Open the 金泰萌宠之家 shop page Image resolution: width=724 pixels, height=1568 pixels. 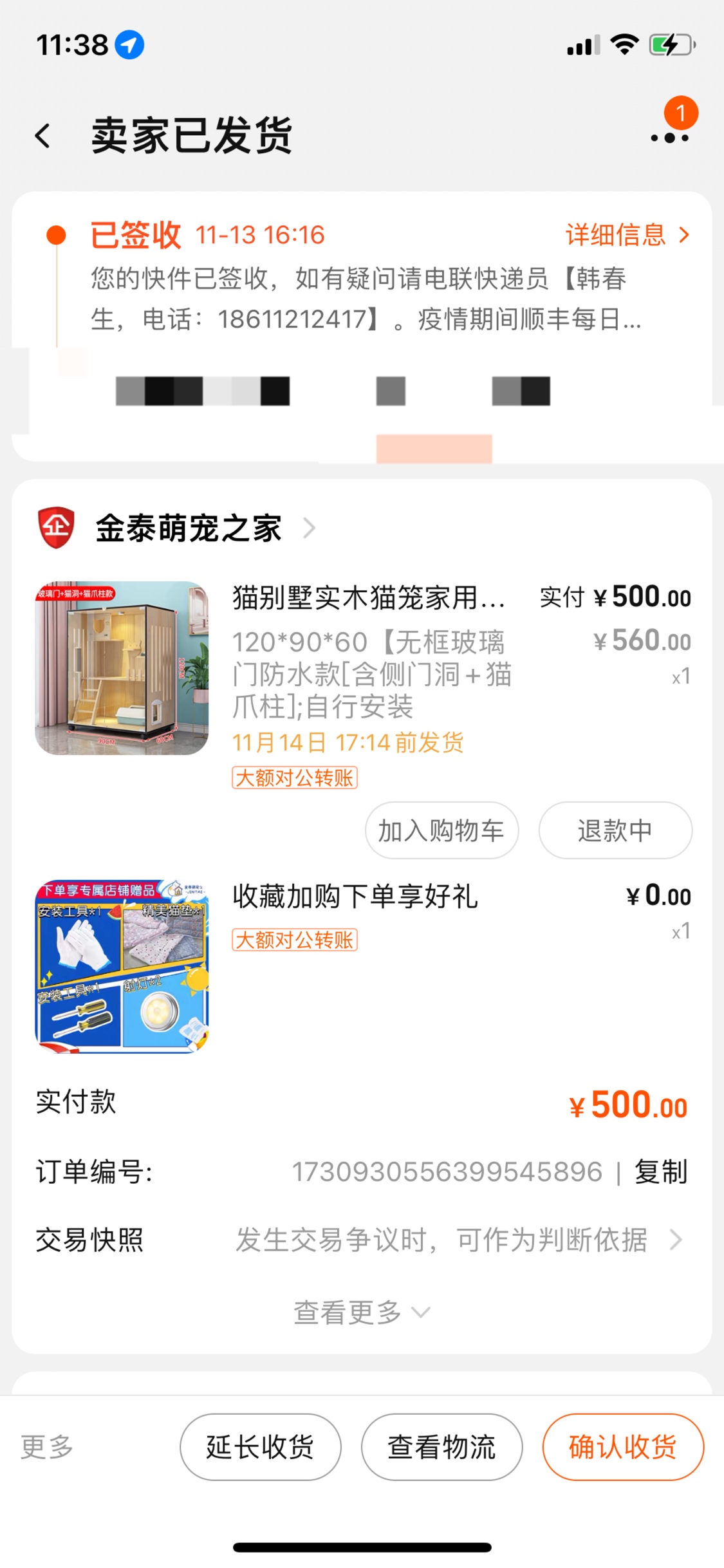tap(188, 528)
